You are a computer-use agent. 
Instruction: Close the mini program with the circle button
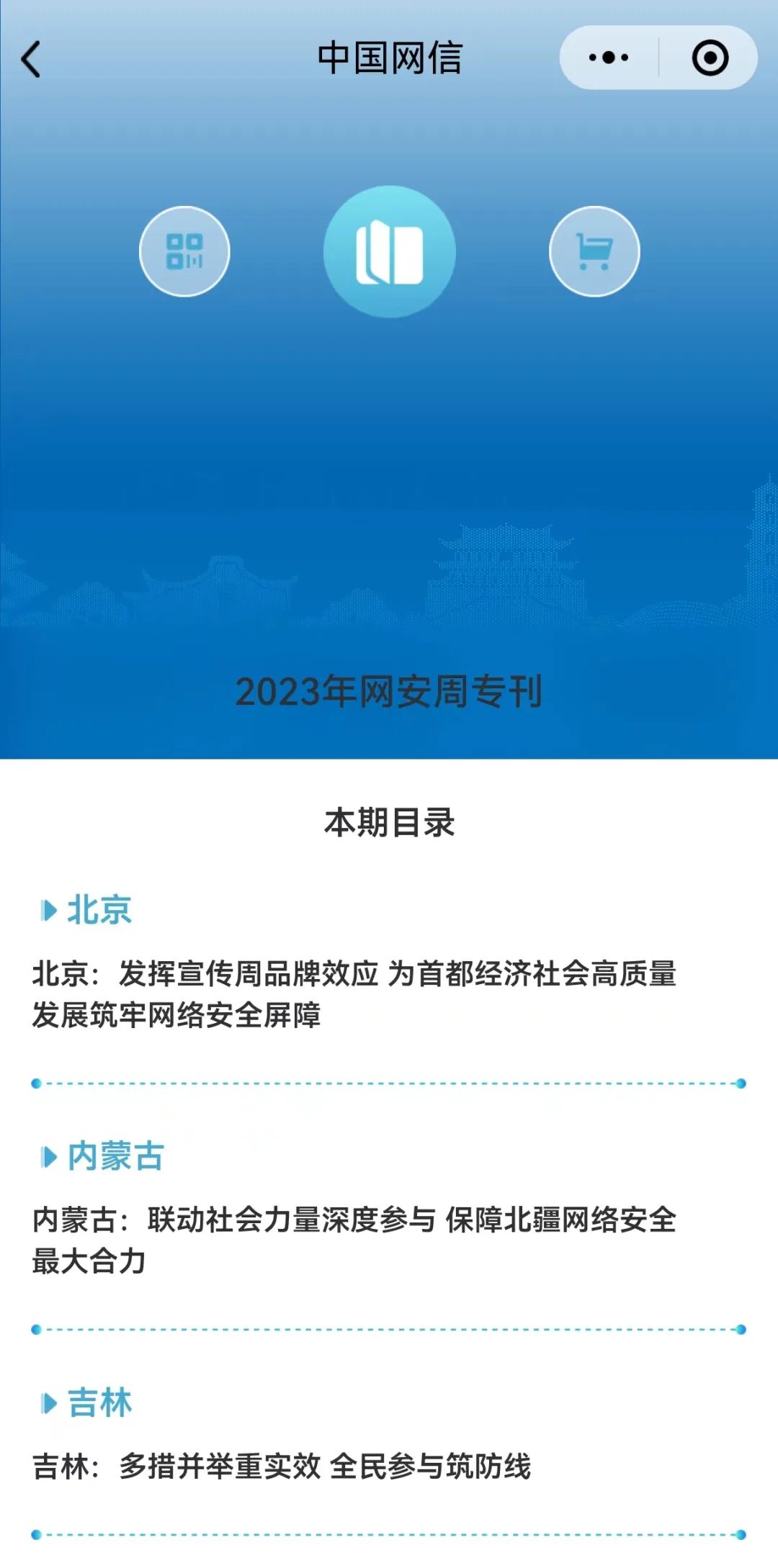click(x=710, y=58)
